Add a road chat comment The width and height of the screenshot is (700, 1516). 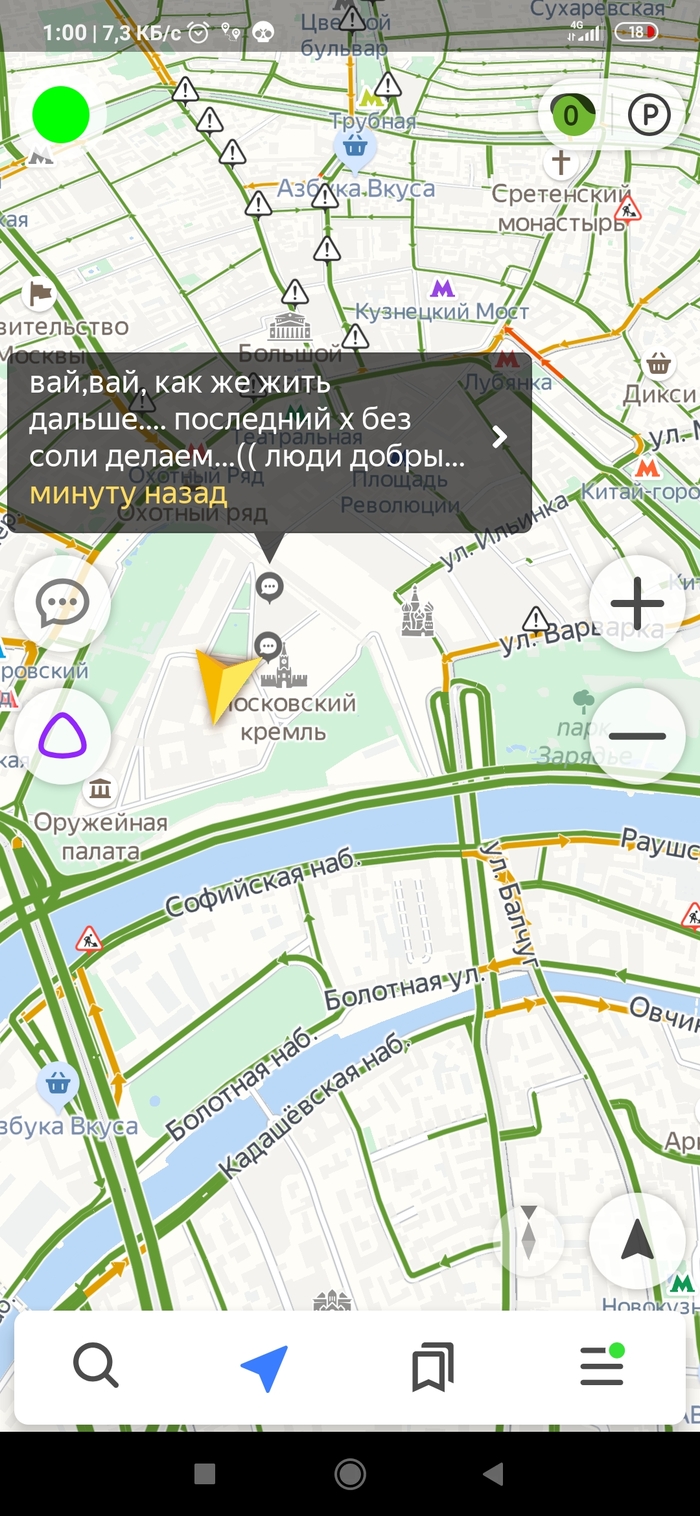(x=63, y=604)
